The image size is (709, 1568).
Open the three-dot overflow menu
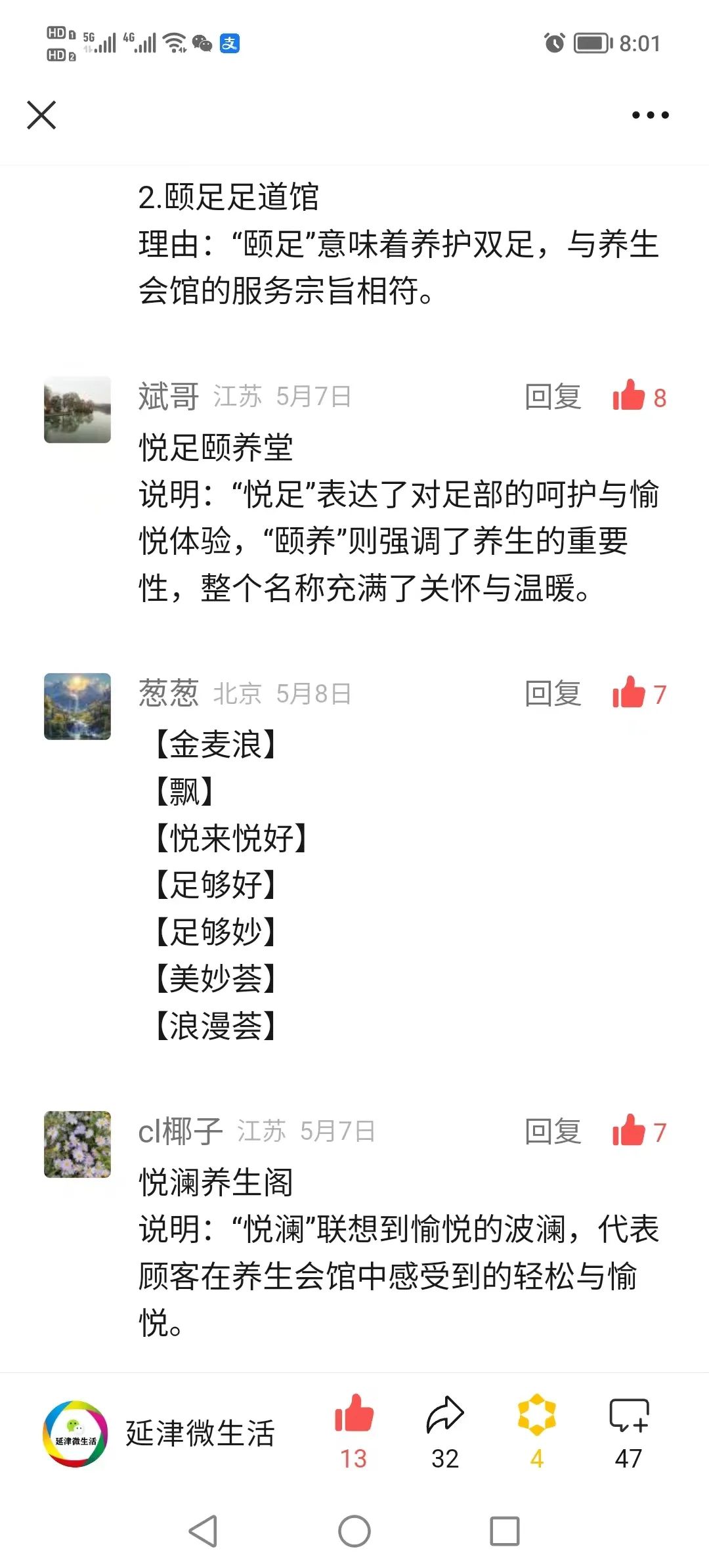650,115
